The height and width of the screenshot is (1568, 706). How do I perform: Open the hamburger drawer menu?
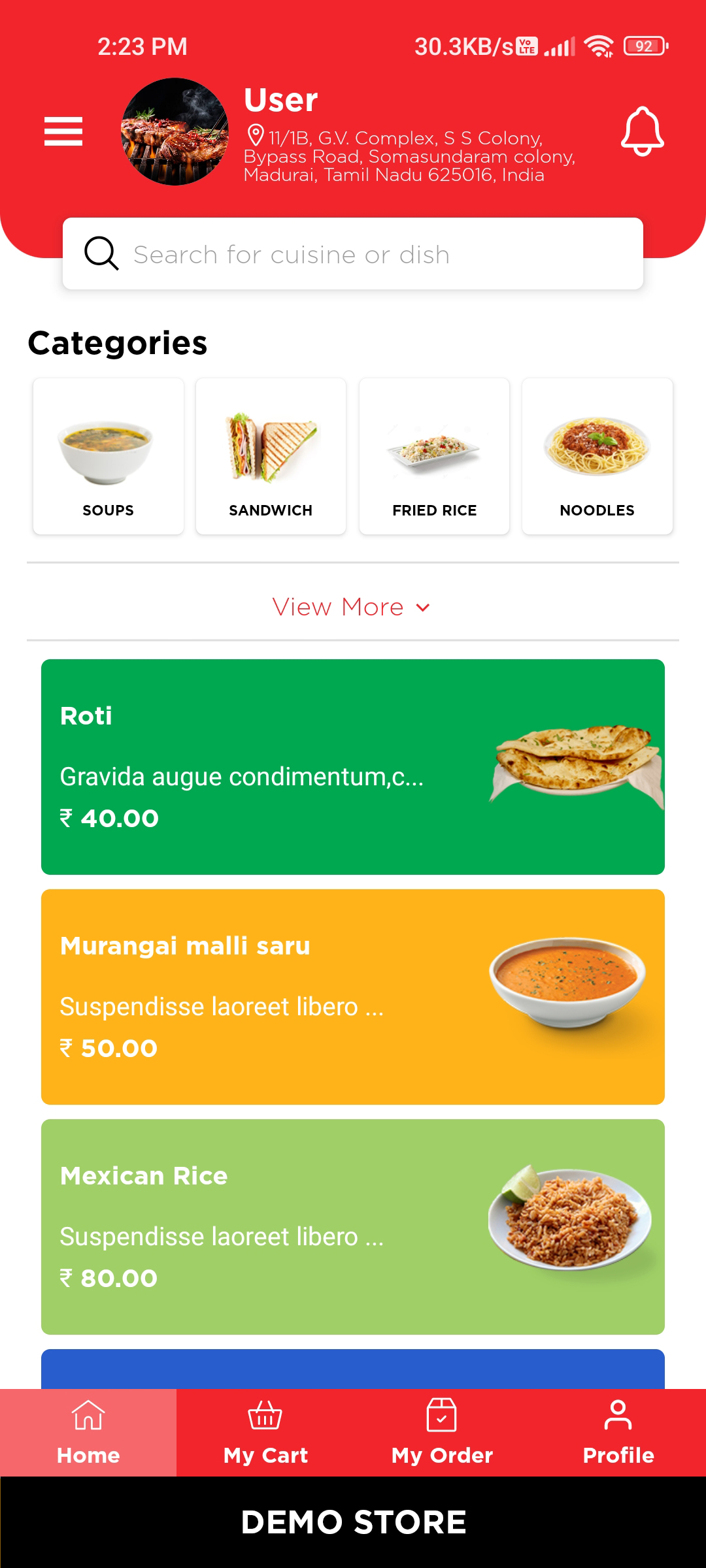pyautogui.click(x=63, y=131)
